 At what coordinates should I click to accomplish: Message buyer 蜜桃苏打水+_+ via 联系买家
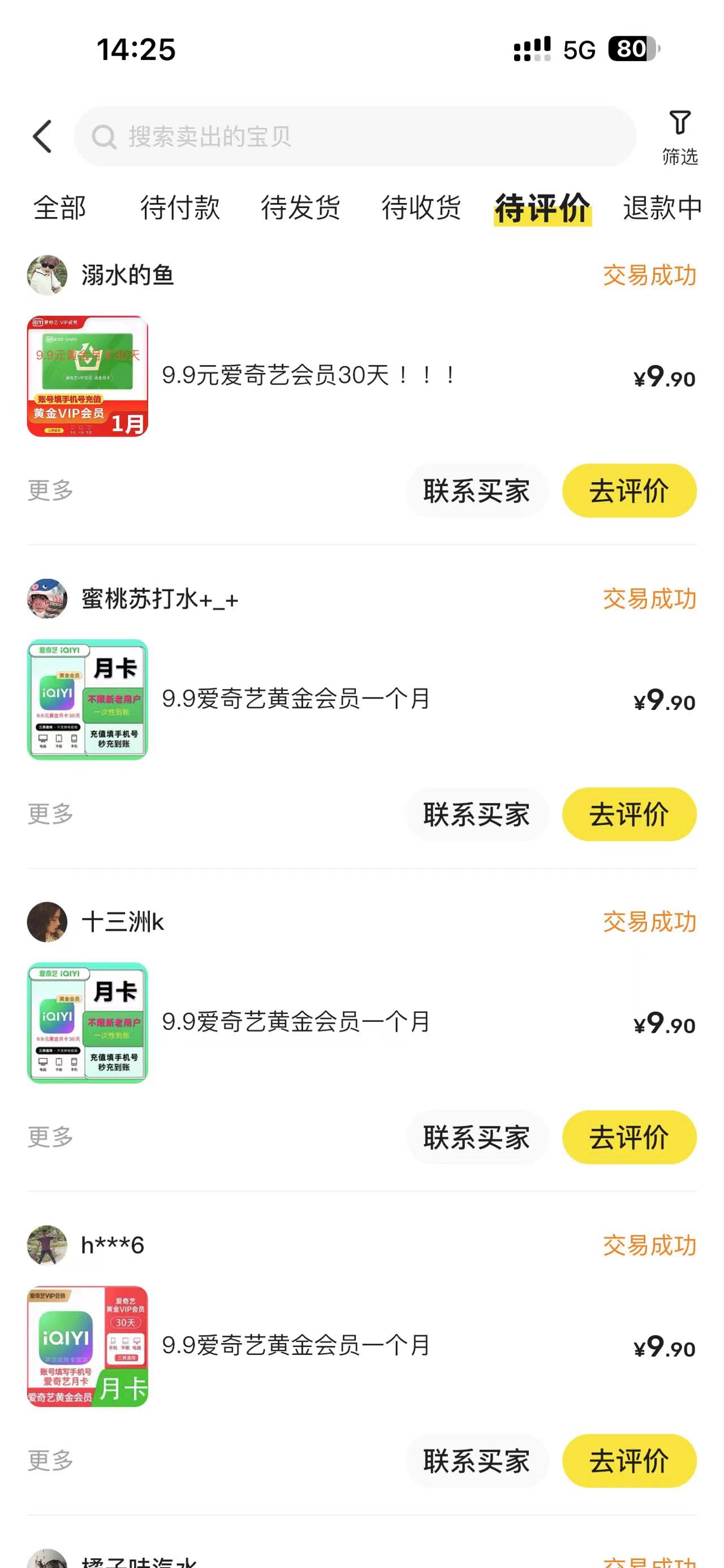point(476,815)
